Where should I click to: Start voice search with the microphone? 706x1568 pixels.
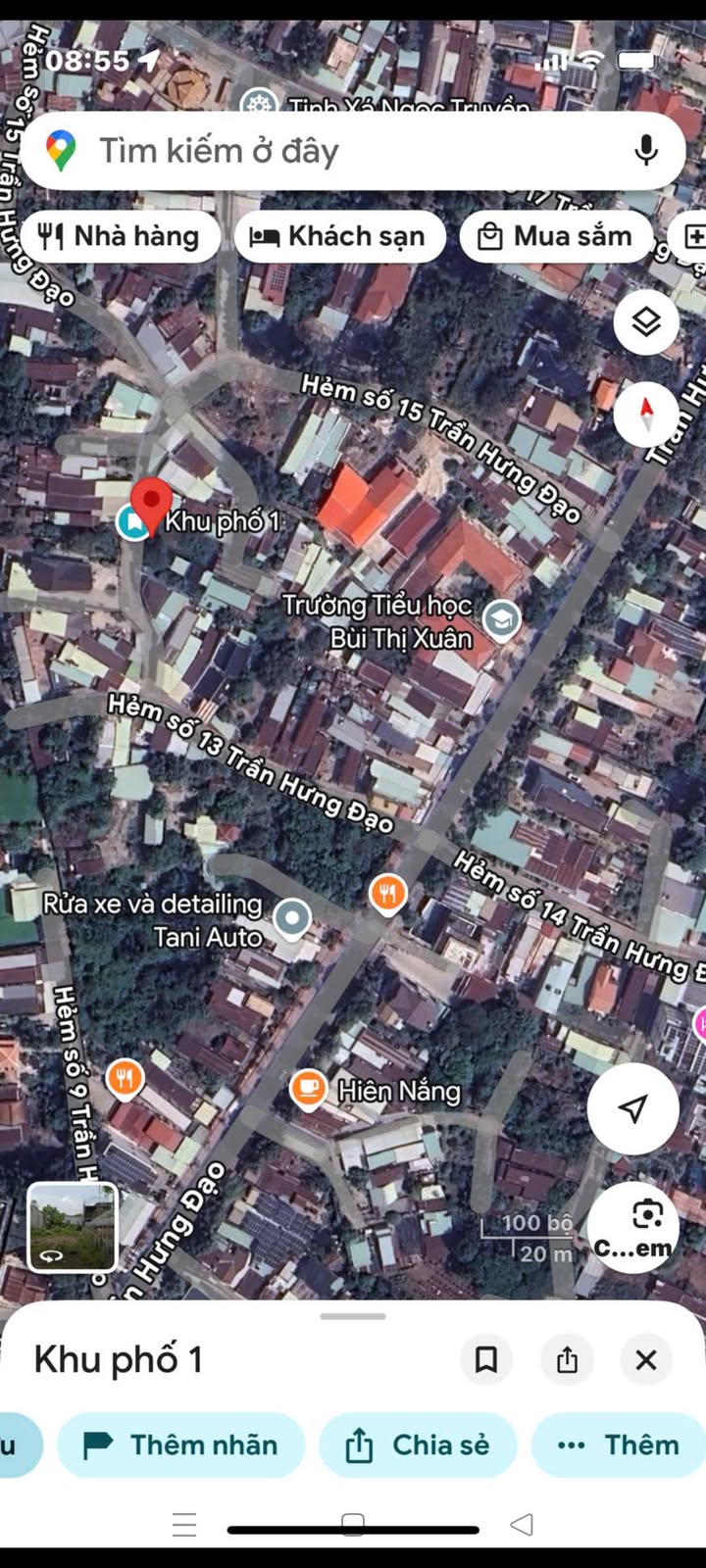pos(645,151)
